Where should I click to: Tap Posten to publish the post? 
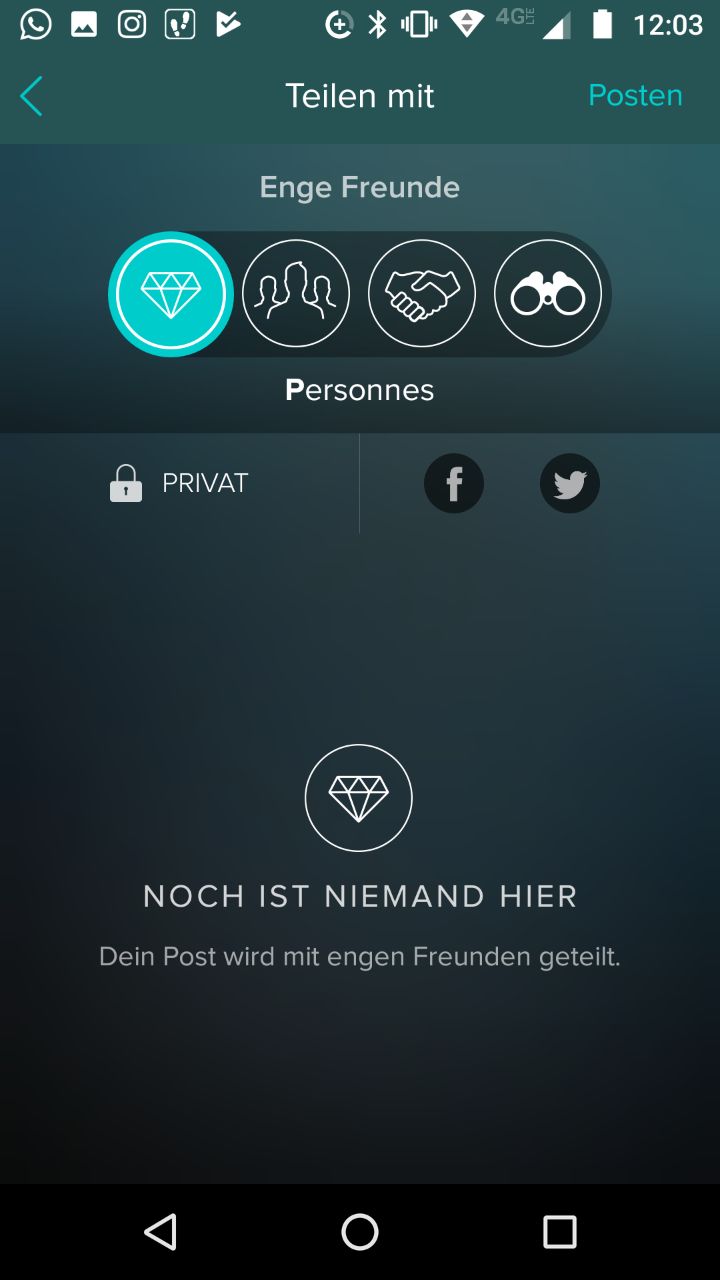[635, 95]
